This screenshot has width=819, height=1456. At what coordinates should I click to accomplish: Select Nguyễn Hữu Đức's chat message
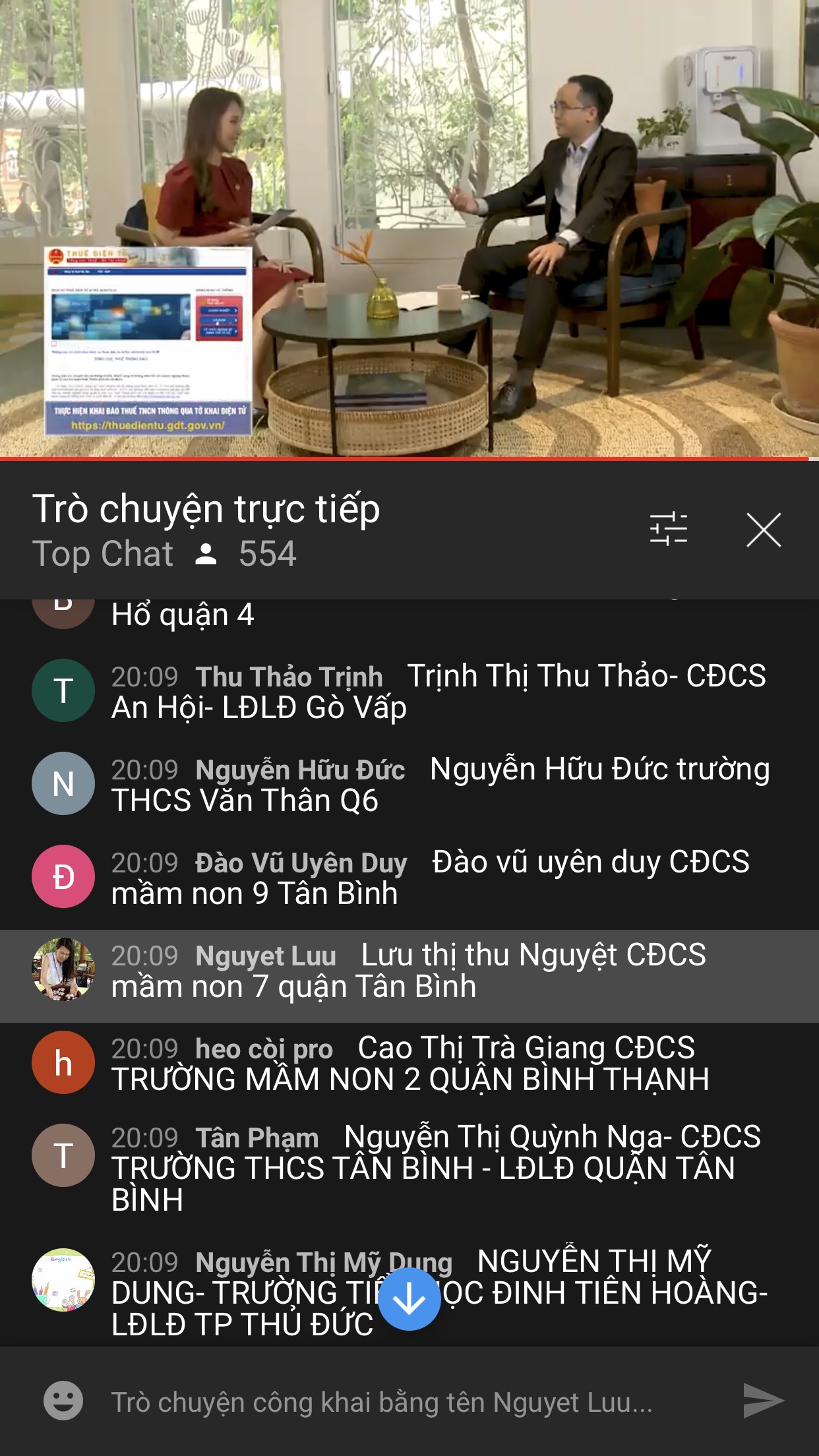[439, 784]
